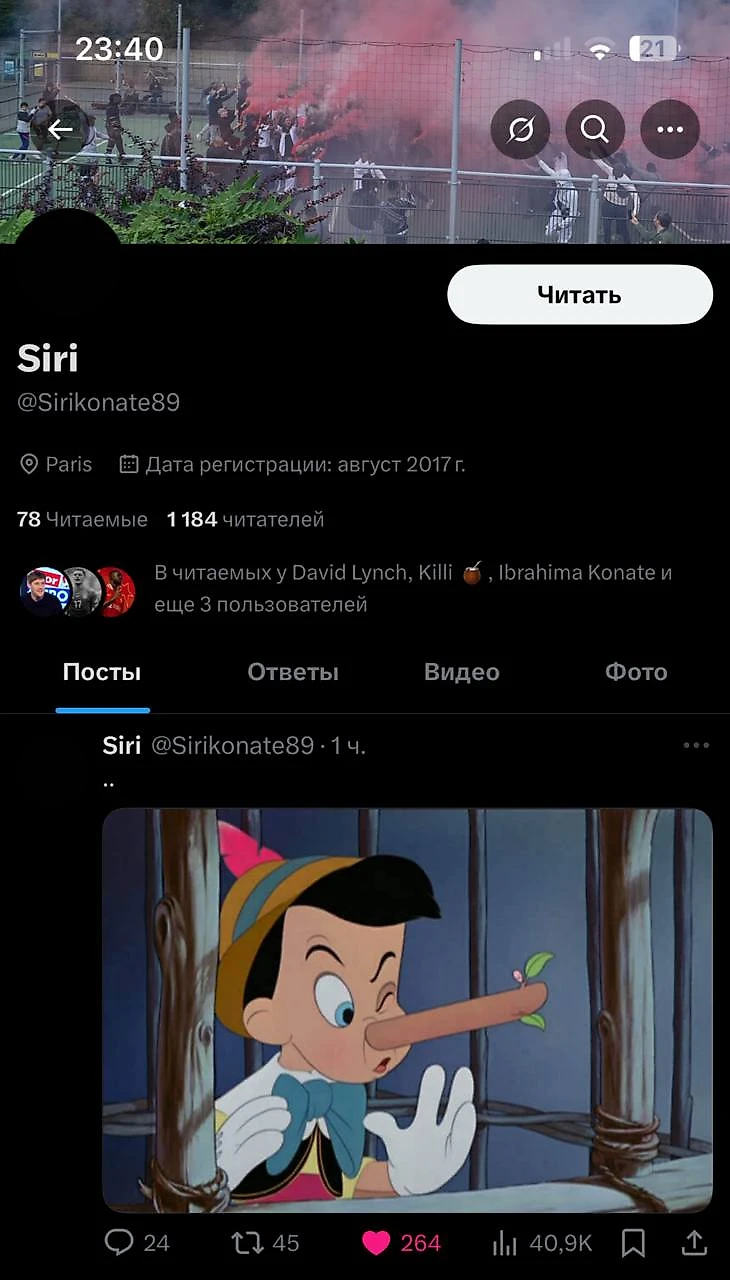Bookmark Siri's Pinocchio post
This screenshot has width=730, height=1280.
pos(633,1243)
